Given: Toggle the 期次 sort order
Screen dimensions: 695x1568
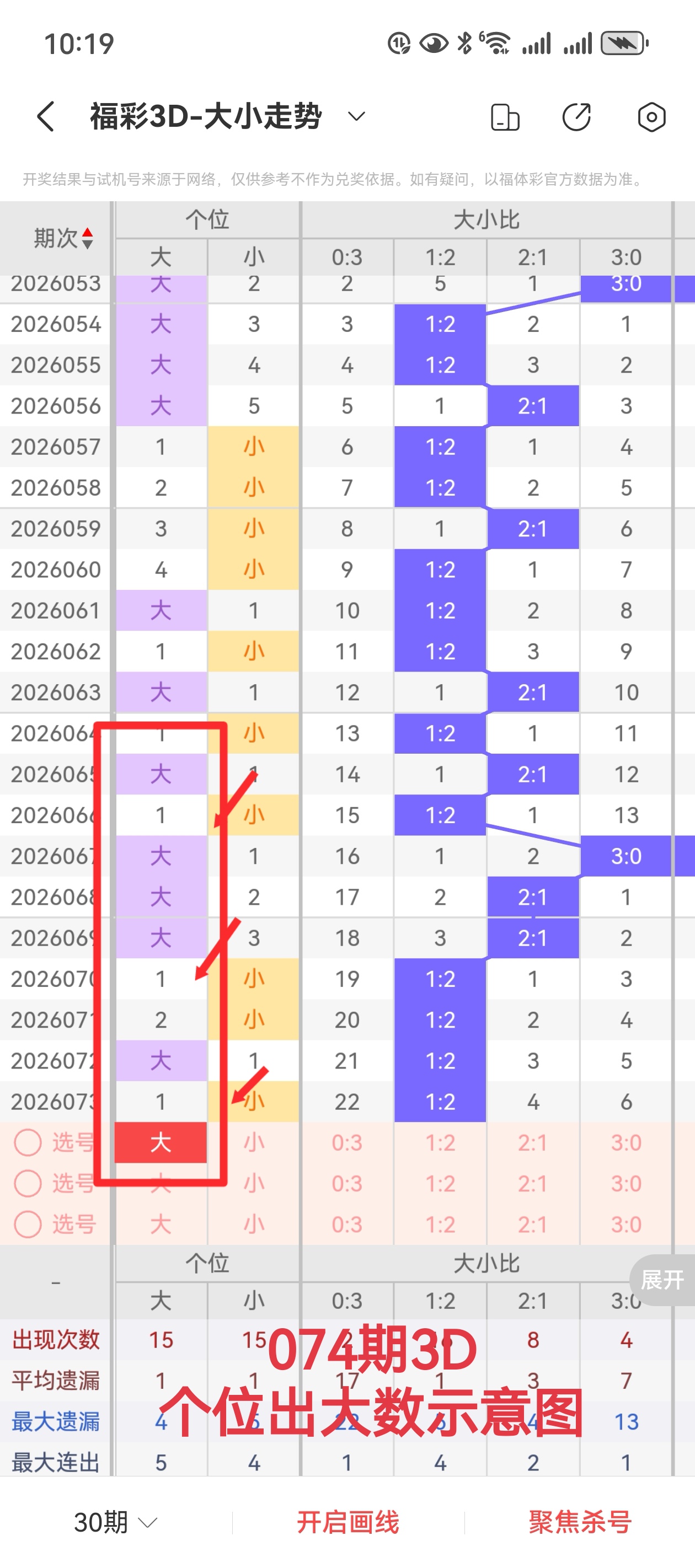Looking at the screenshot, I should point(87,239).
